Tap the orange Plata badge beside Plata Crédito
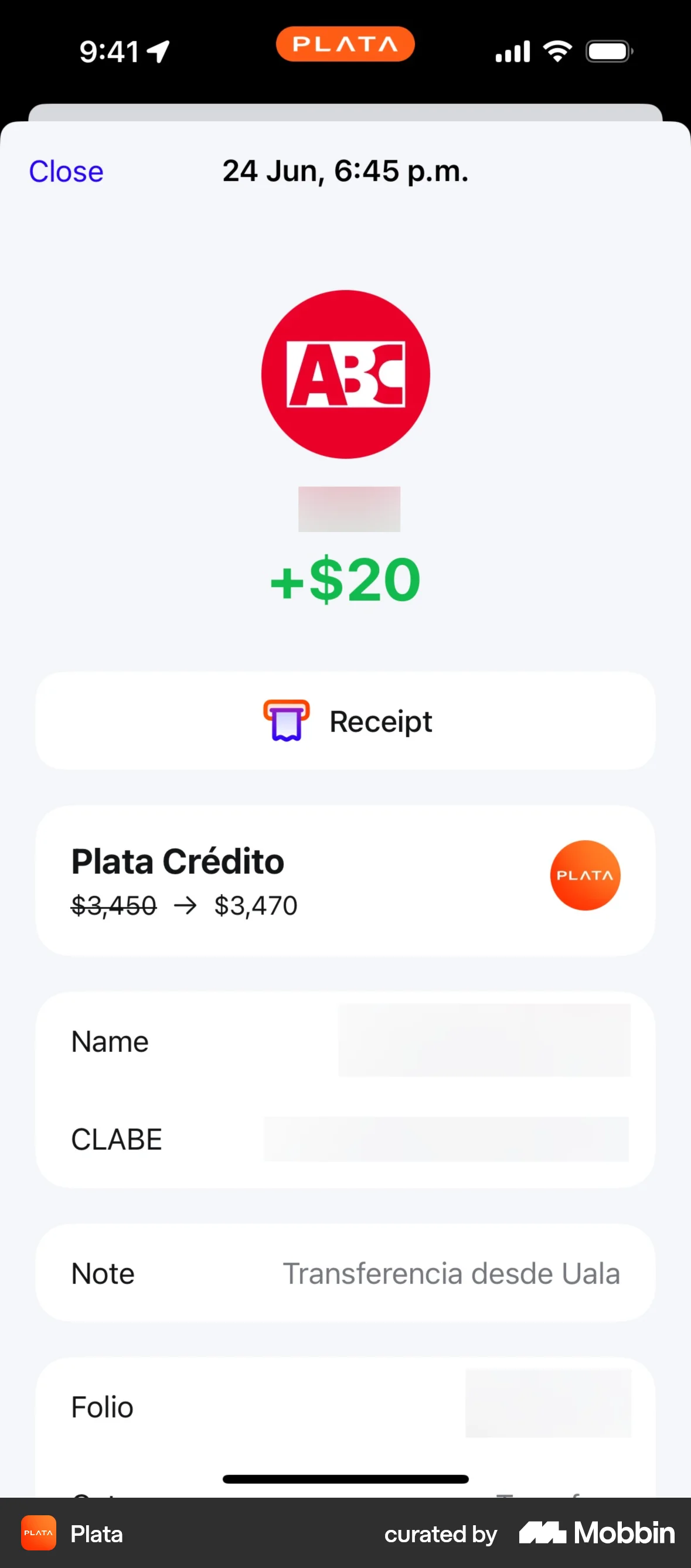 pos(584,876)
